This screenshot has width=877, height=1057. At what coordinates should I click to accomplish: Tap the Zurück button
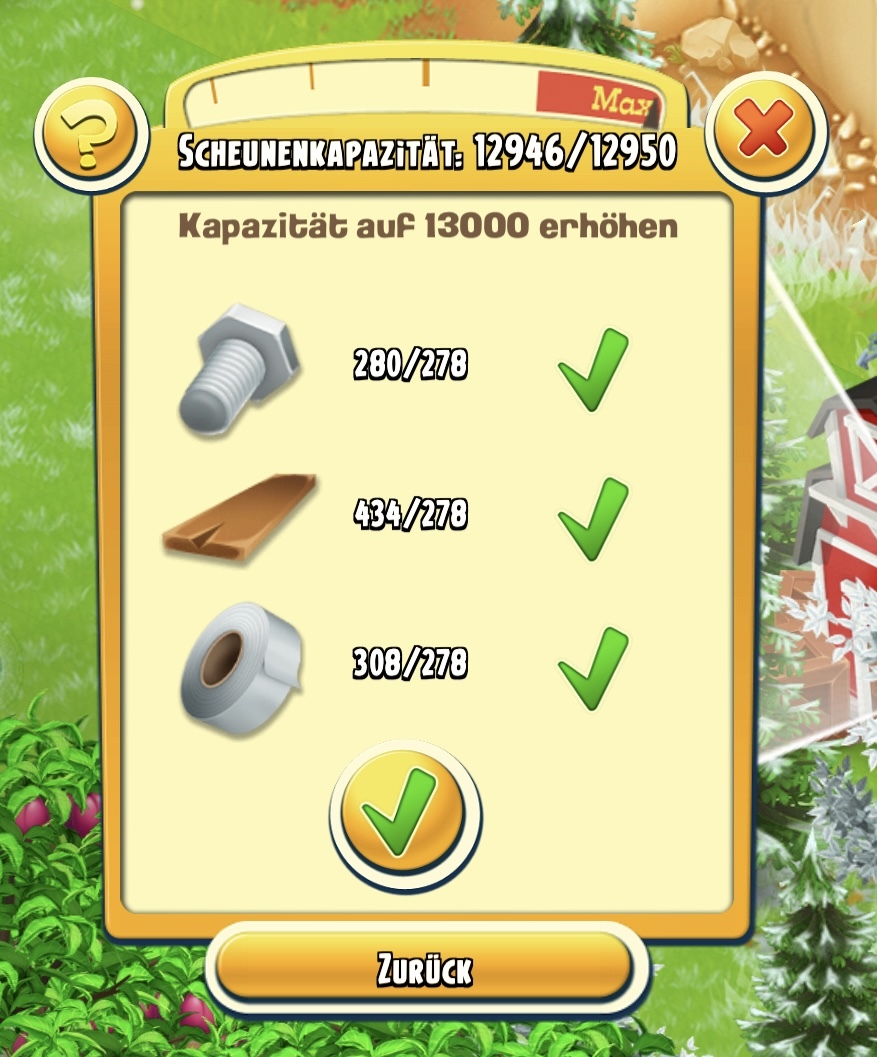pyautogui.click(x=425, y=968)
